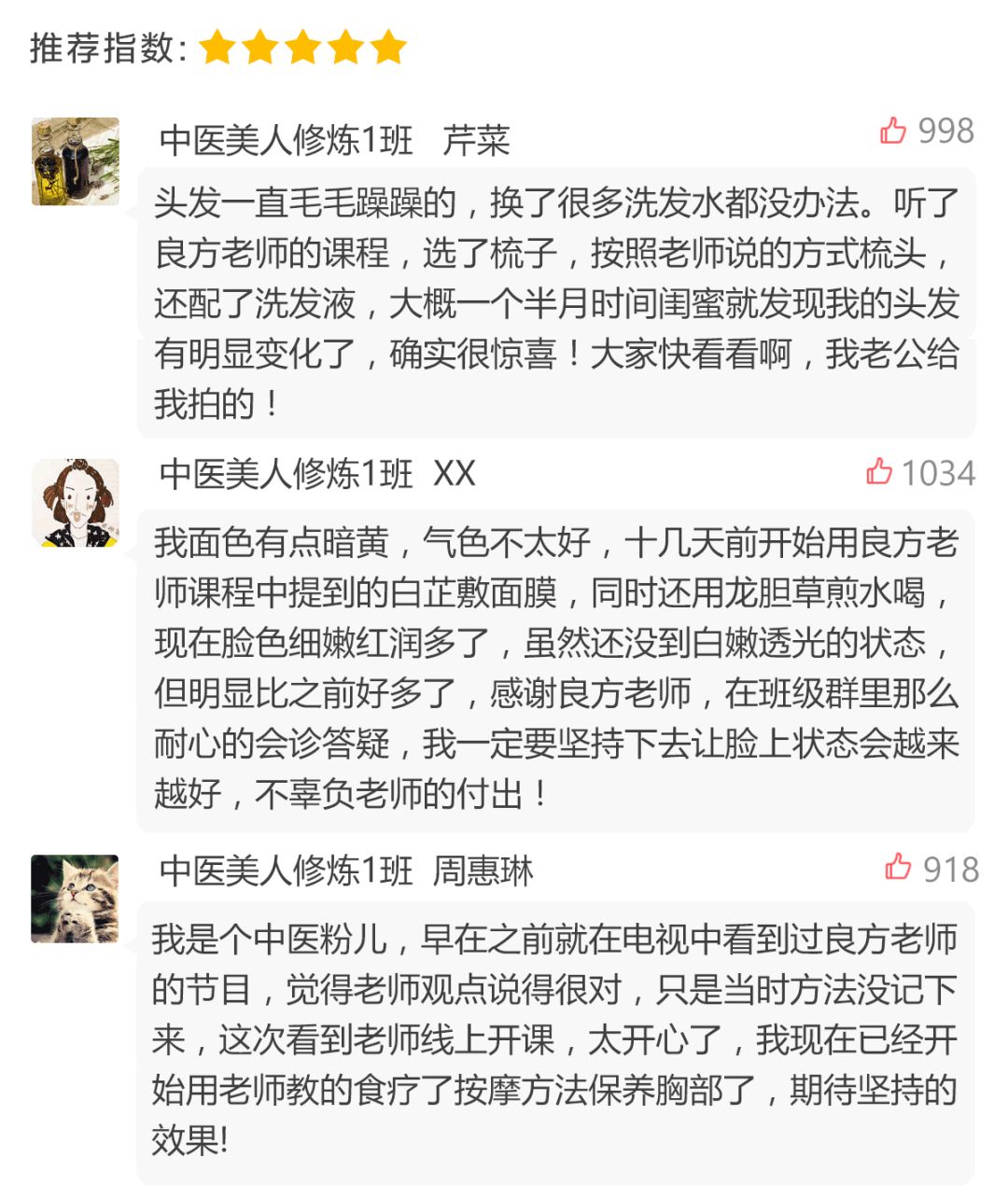Click the kitten avatar of 周惠琳

pyautogui.click(x=73, y=898)
